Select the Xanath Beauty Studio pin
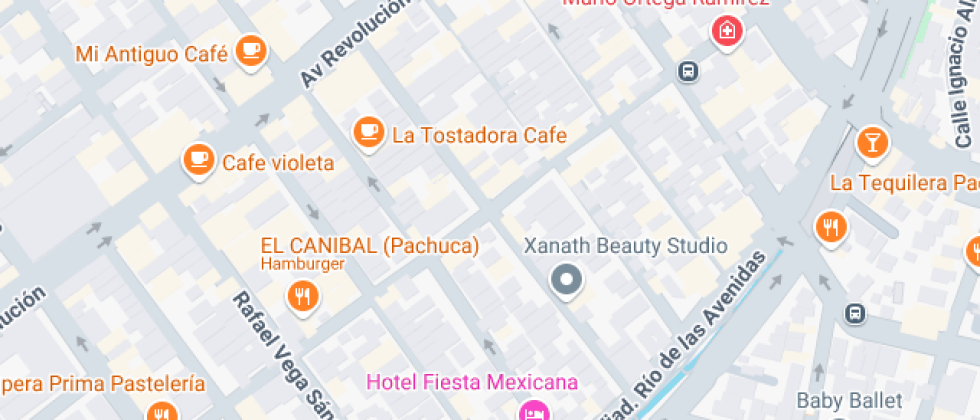 coord(567,281)
